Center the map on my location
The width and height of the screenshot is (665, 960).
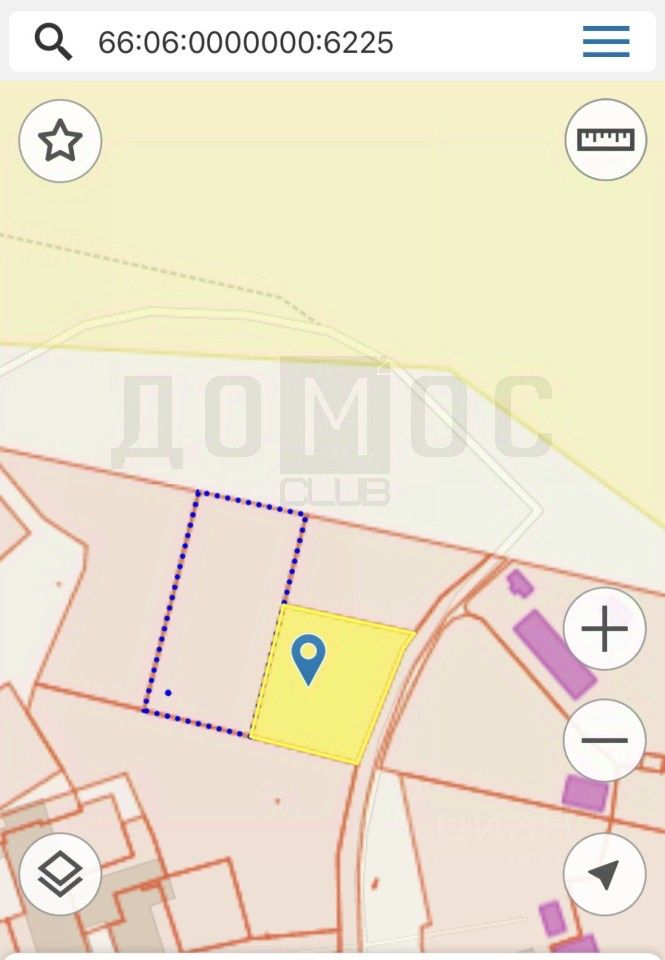604,874
